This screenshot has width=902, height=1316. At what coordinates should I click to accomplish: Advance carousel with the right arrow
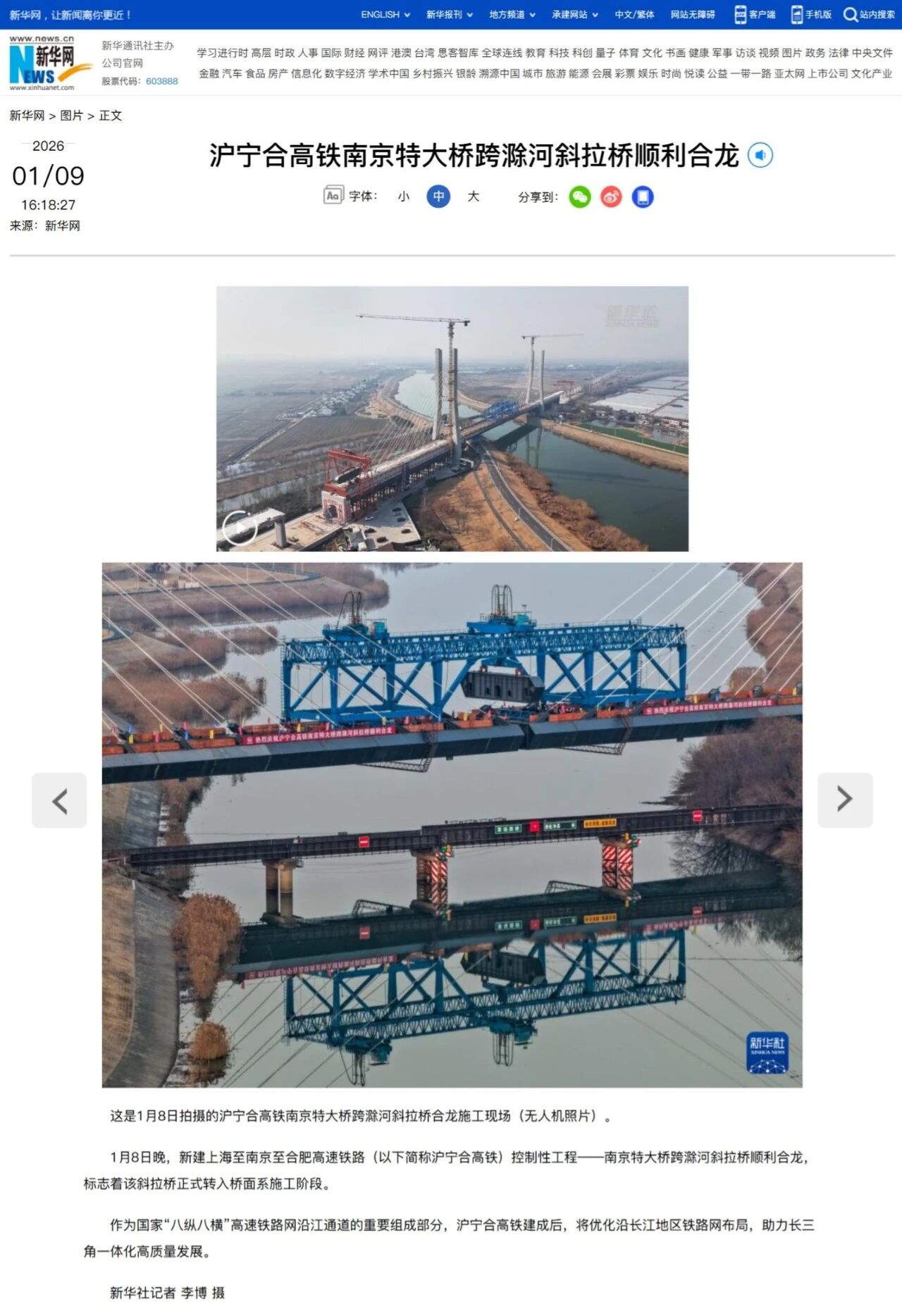tap(844, 798)
